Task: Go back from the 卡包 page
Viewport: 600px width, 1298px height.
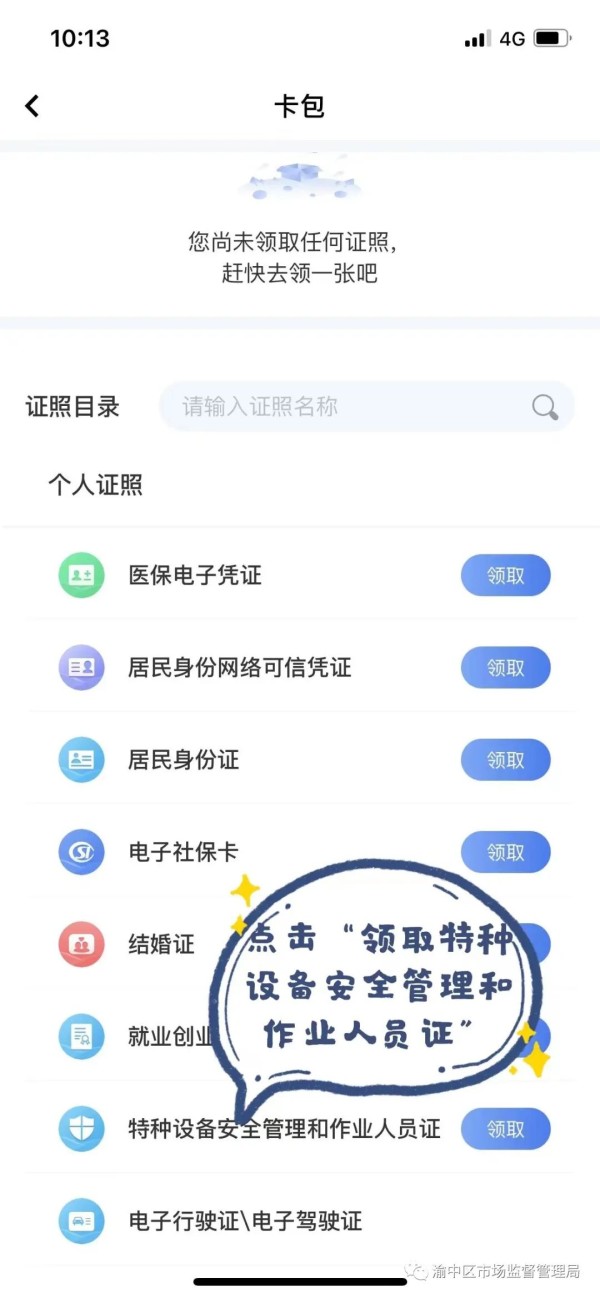Action: pos(32,106)
